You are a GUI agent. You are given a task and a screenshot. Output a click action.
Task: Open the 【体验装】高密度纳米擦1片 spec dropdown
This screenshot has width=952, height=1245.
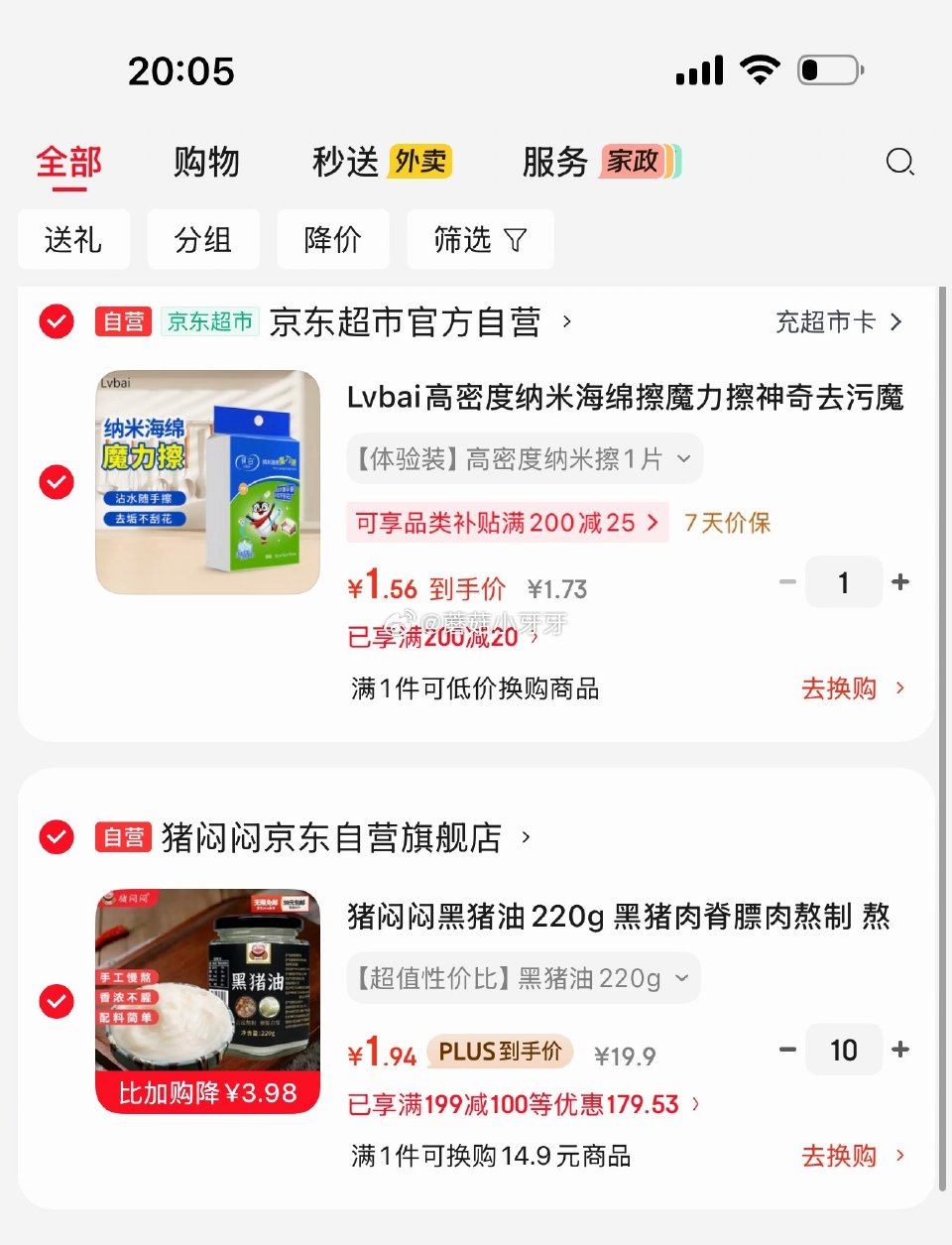523,458
